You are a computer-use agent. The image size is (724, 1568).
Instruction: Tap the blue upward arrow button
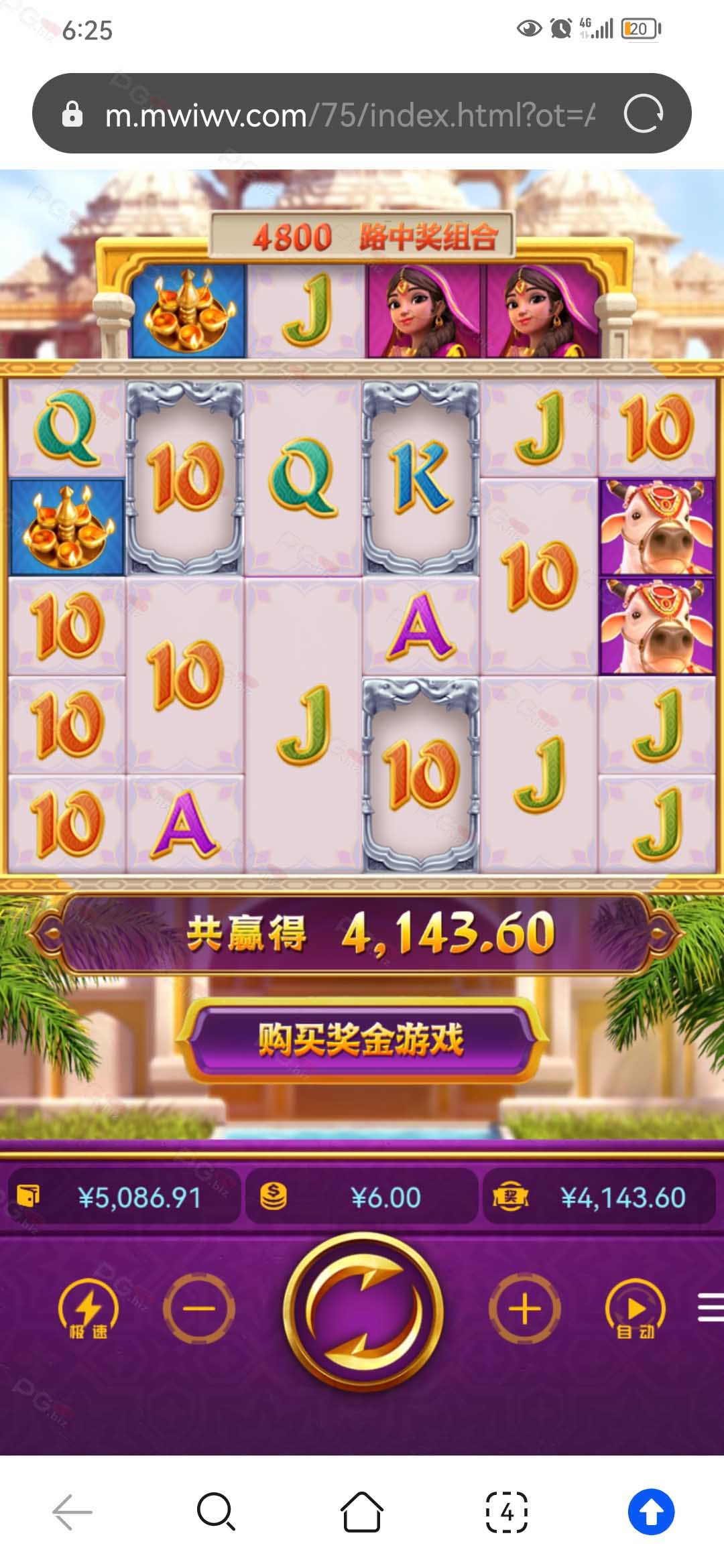pyautogui.click(x=651, y=1512)
